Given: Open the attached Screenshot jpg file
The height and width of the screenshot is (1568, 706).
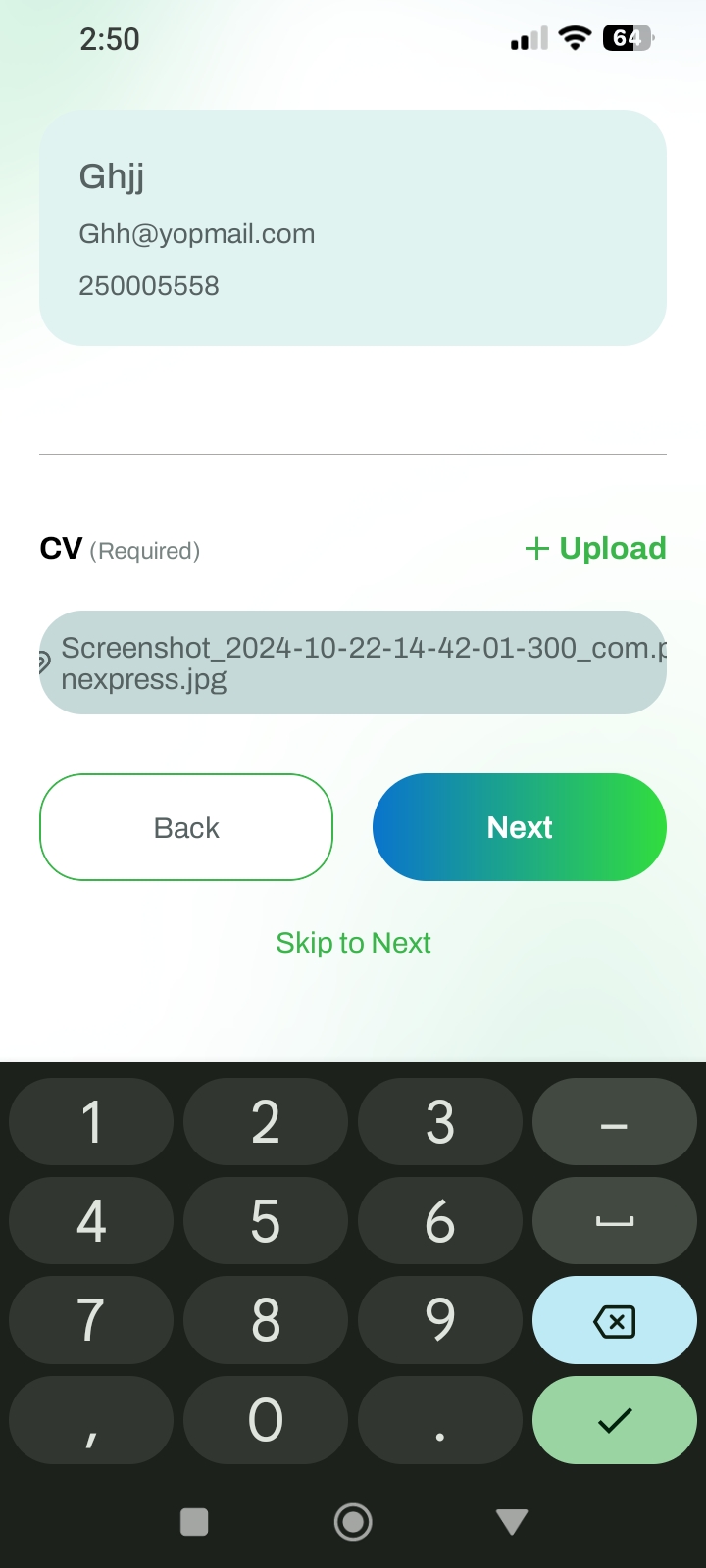Looking at the screenshot, I should click(x=353, y=662).
